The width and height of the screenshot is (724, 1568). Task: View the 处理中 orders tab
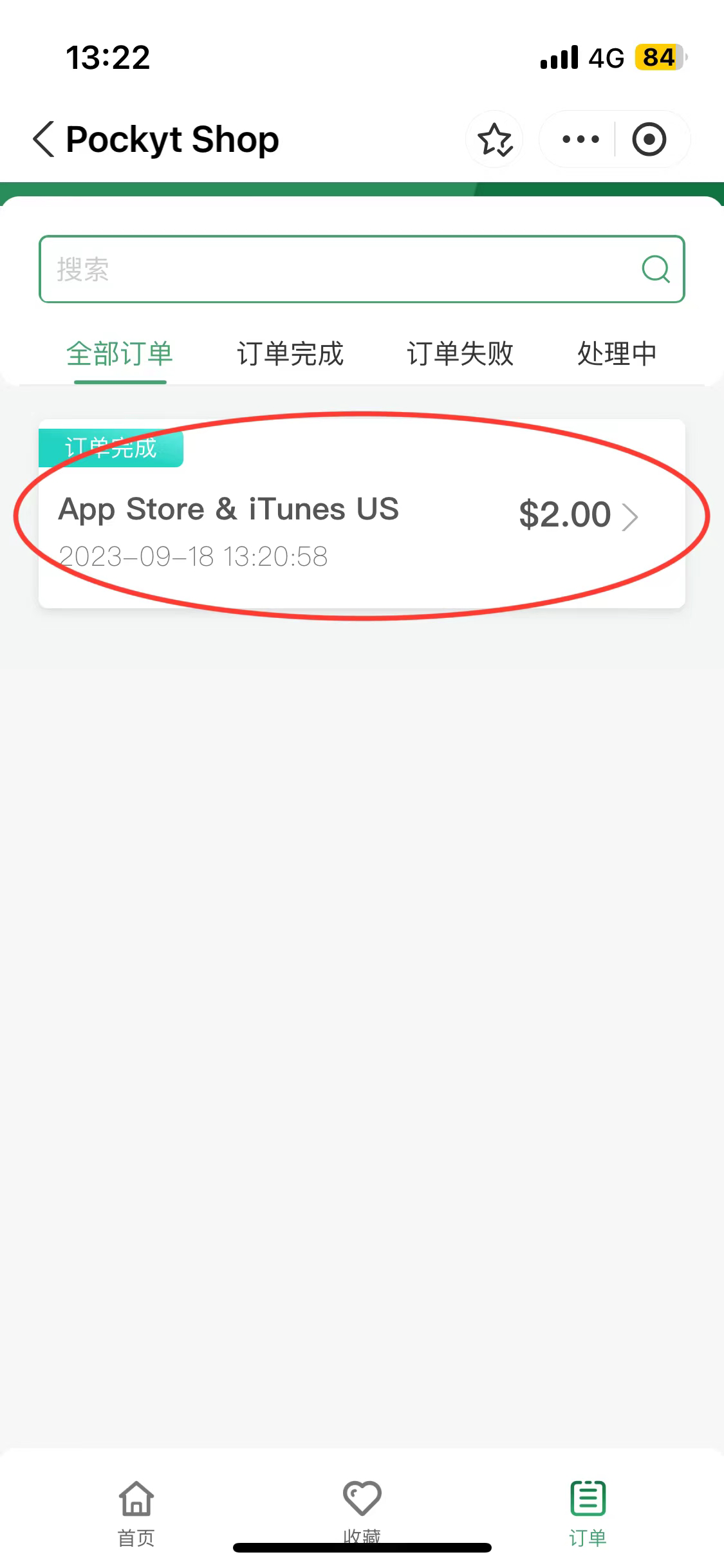[617, 354]
